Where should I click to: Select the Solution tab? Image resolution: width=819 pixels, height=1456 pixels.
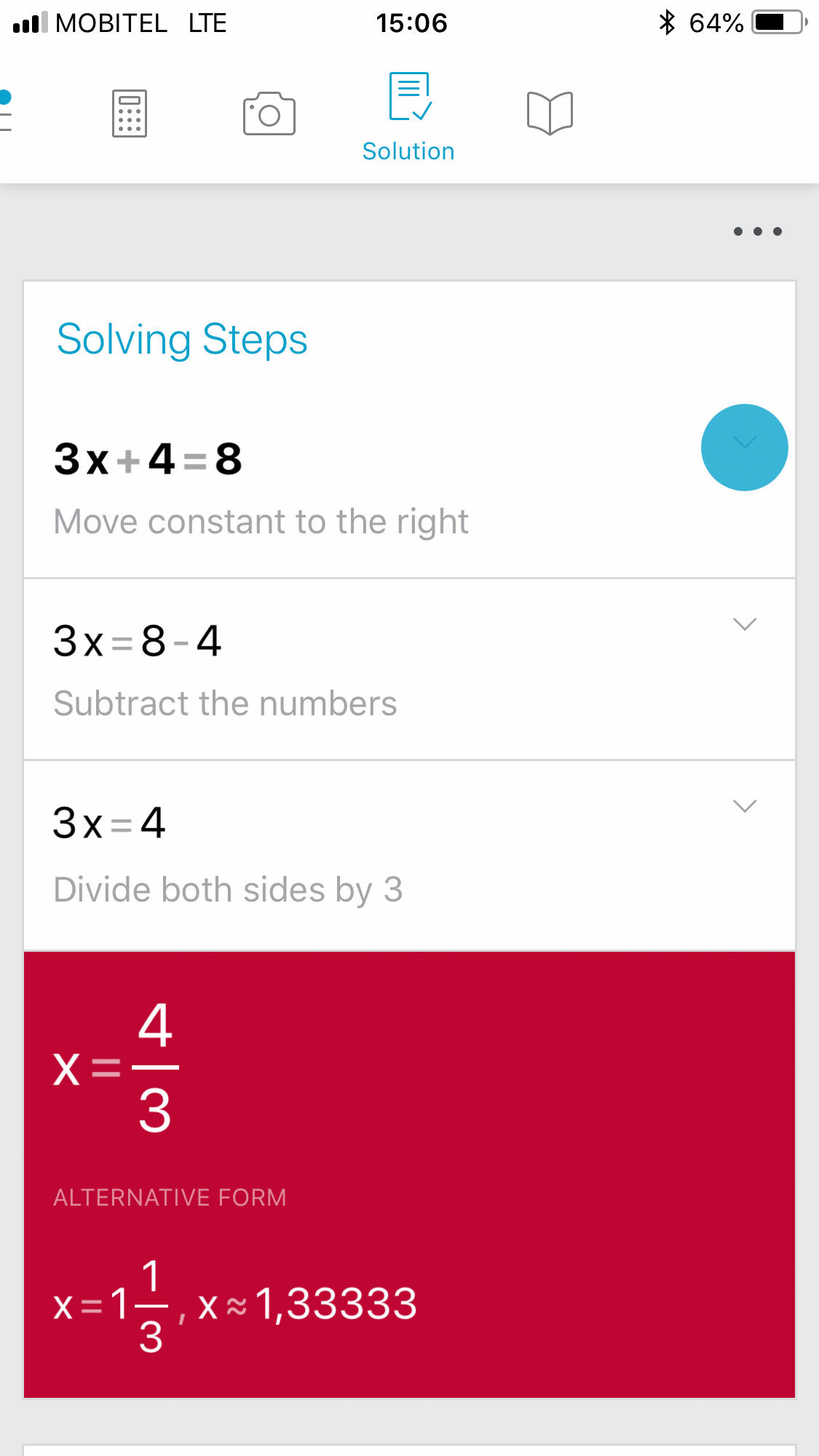pos(408,117)
